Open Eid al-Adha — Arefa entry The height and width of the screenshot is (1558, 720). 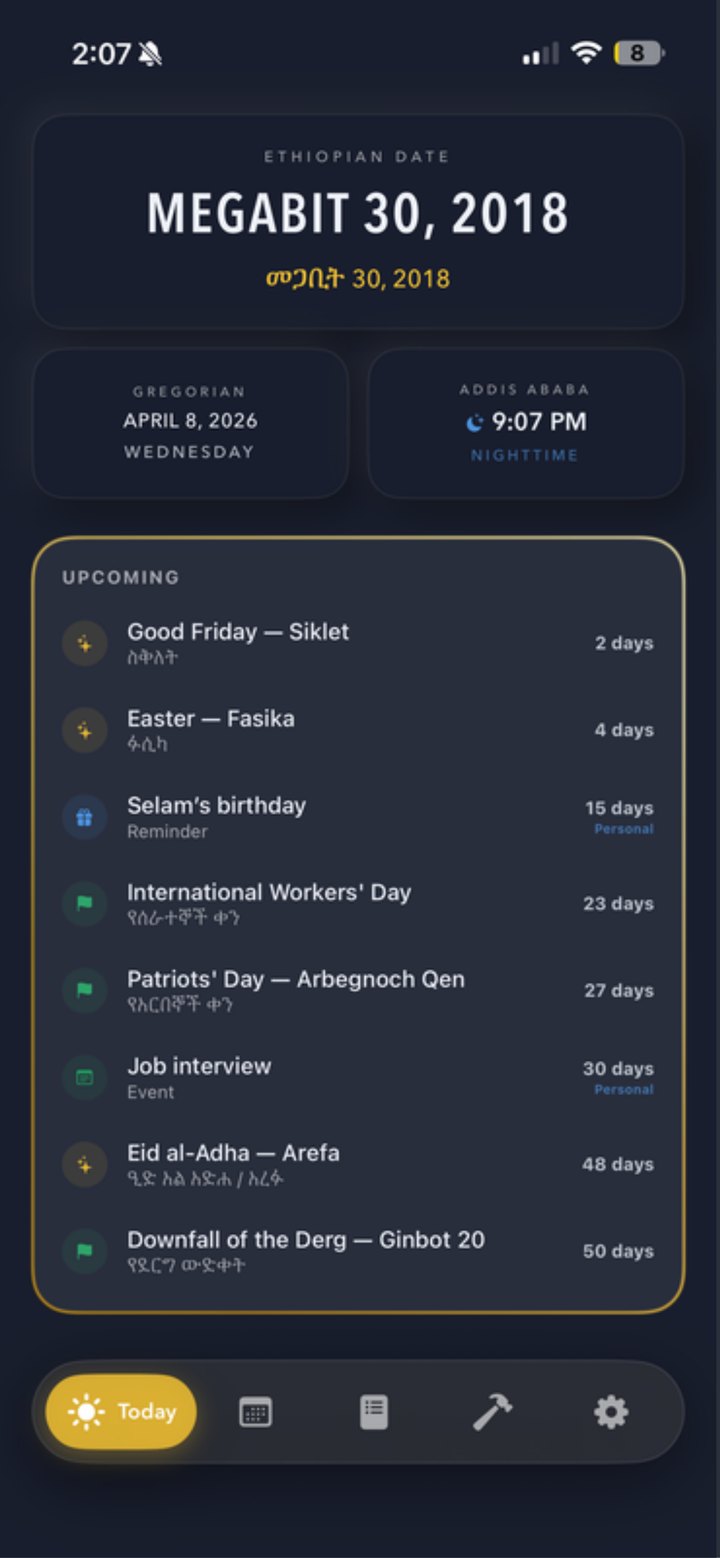tap(358, 1165)
